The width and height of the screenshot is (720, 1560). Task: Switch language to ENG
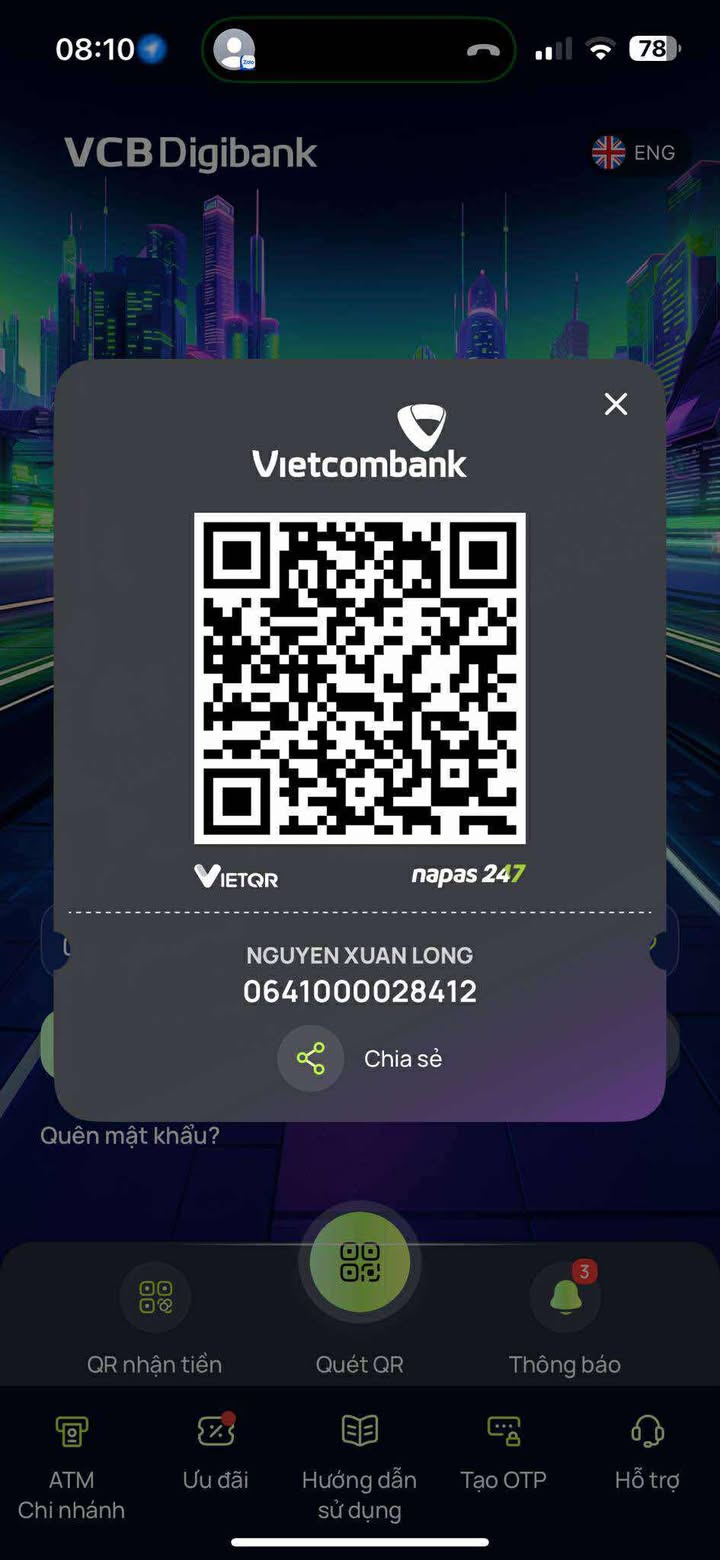click(634, 153)
